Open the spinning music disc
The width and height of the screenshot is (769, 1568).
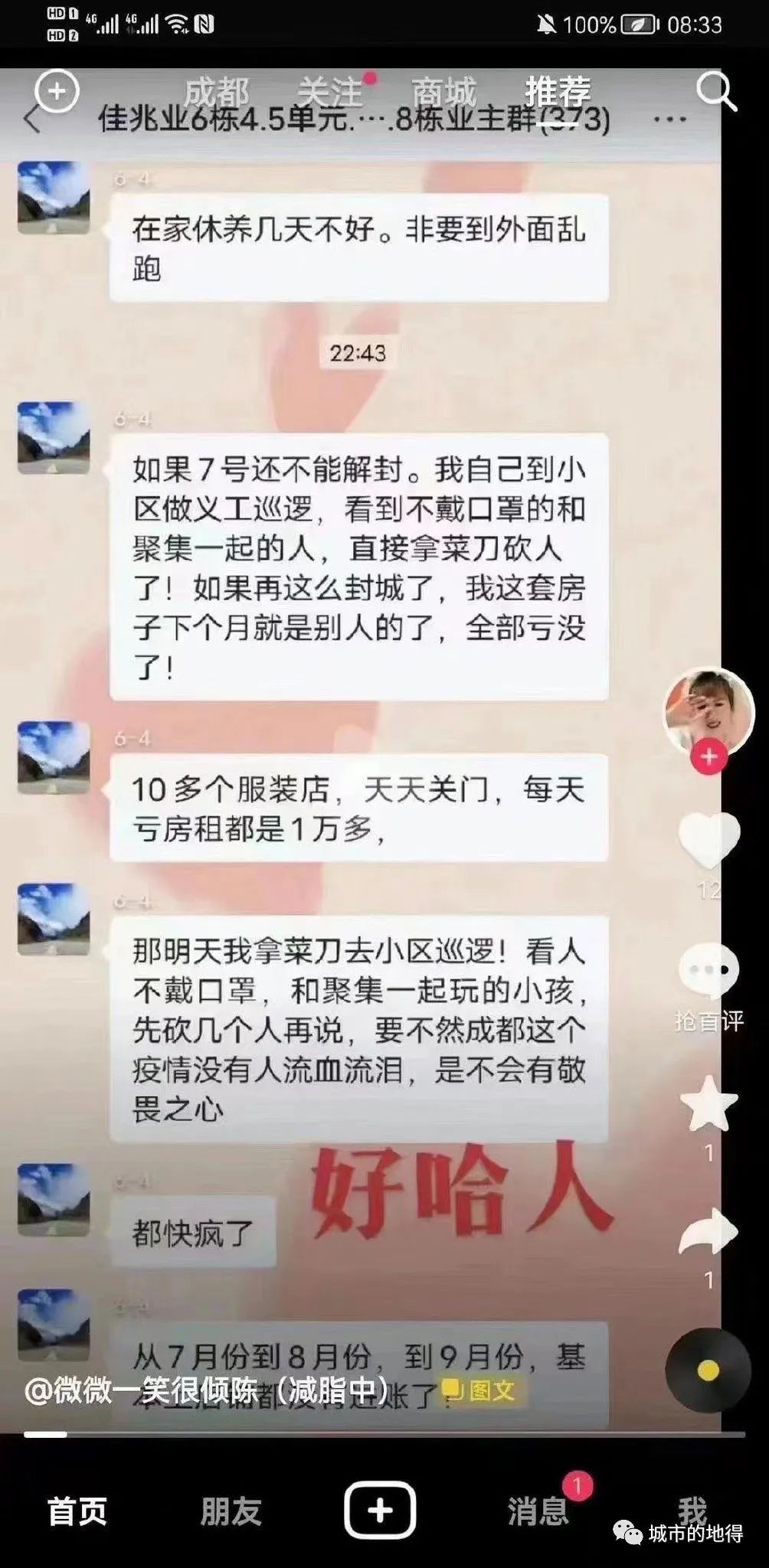click(708, 1370)
